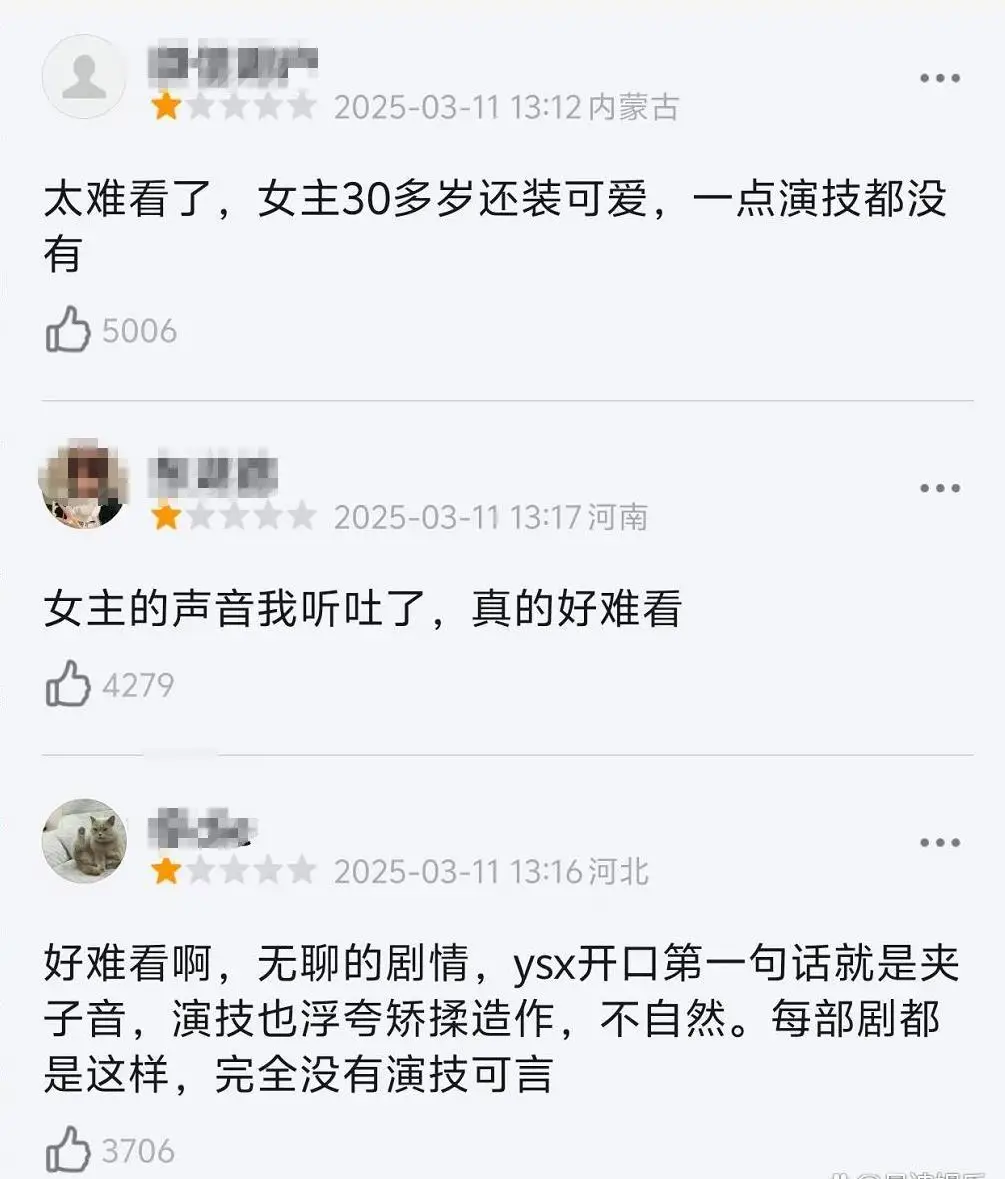1005x1179 pixels.
Task: Expand the first review's options via the three dots
Action: [938, 78]
